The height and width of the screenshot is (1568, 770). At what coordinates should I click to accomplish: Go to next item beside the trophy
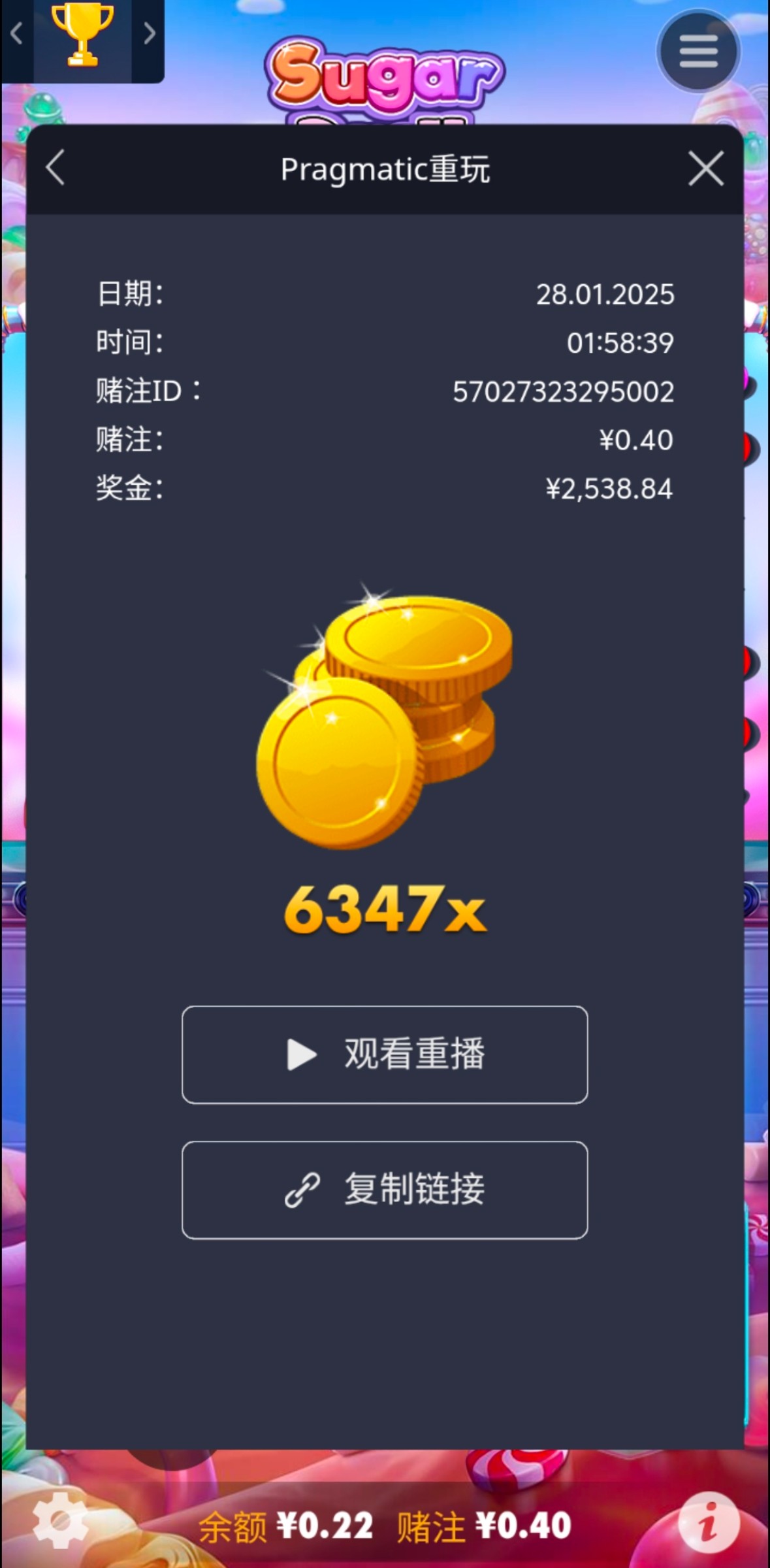[149, 33]
